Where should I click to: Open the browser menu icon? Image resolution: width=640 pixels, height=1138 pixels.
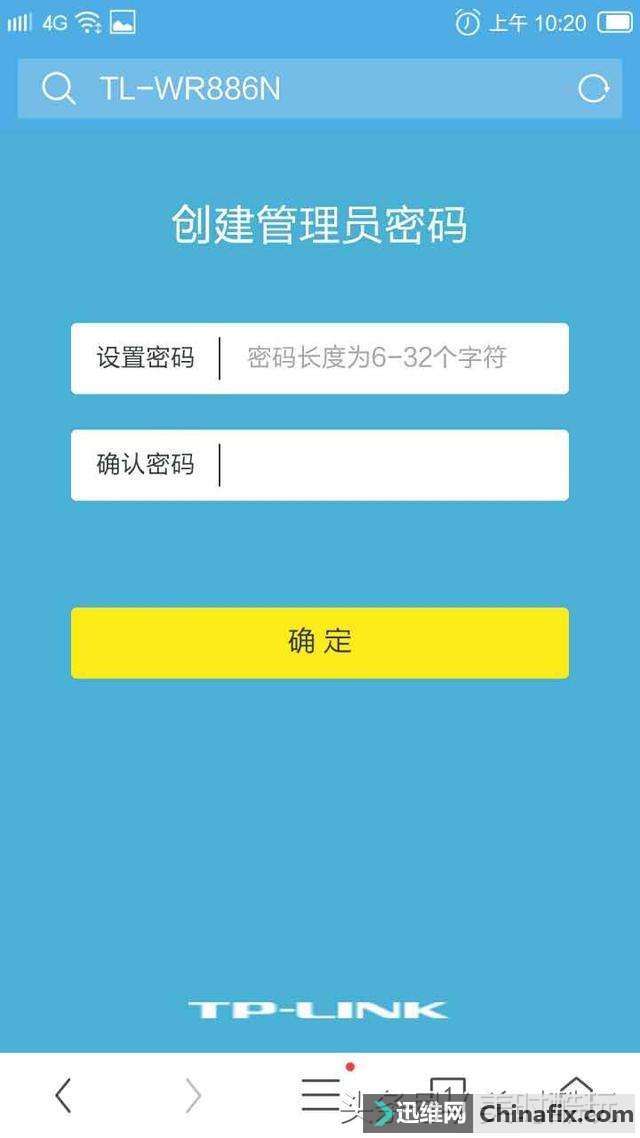[320, 1095]
